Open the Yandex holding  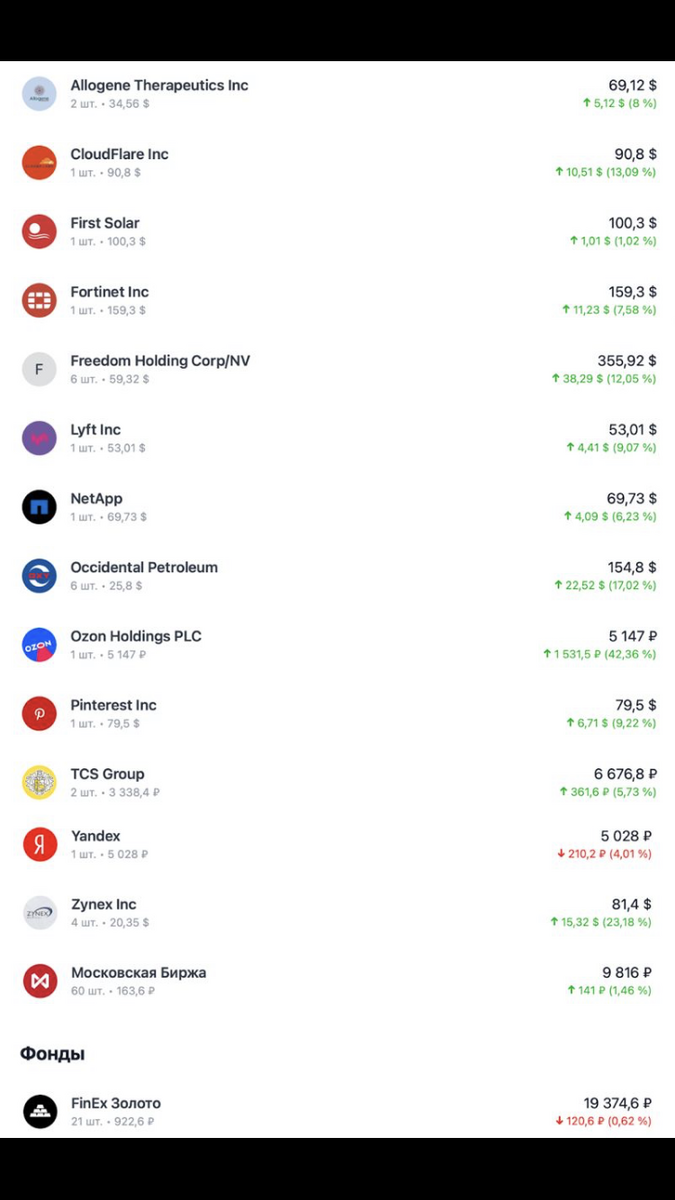[x=96, y=844]
